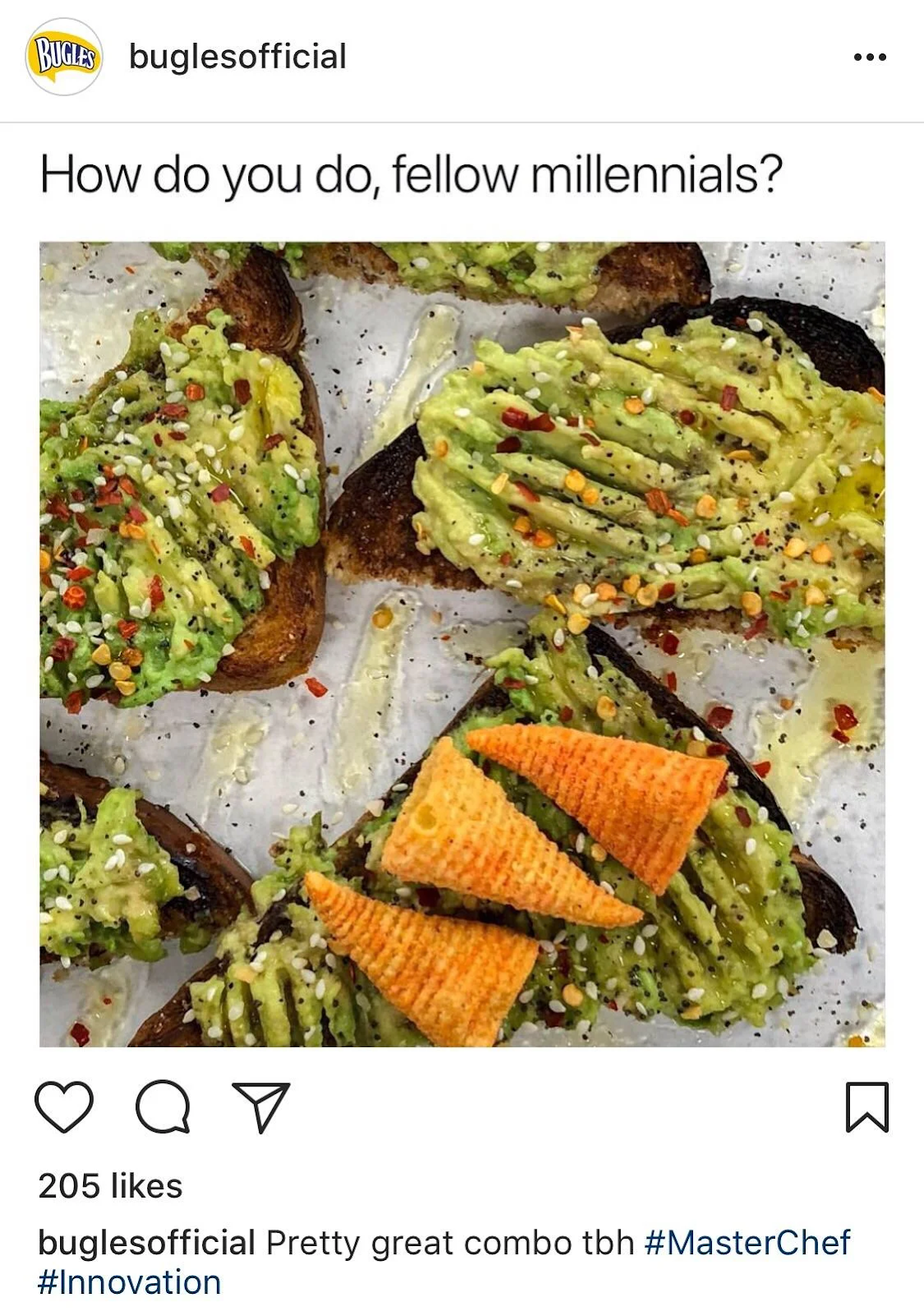Tap the avocado toast post image
This screenshot has width=924, height=1316.
(x=462, y=644)
